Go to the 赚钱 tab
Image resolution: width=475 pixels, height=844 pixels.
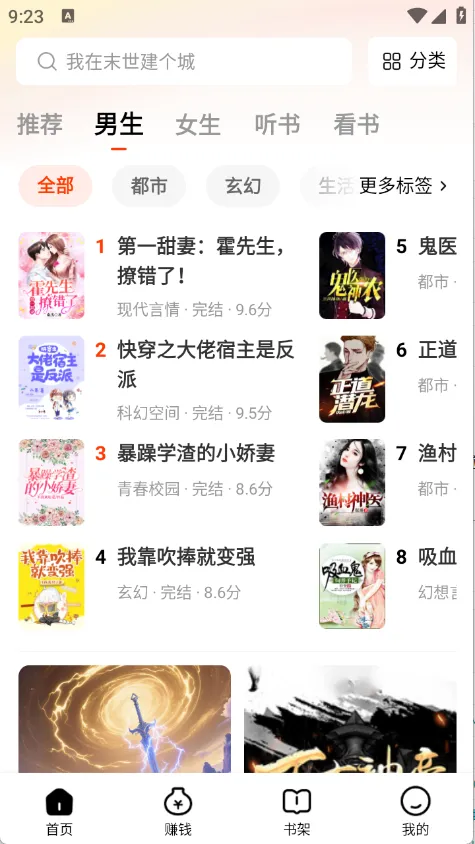click(x=178, y=811)
